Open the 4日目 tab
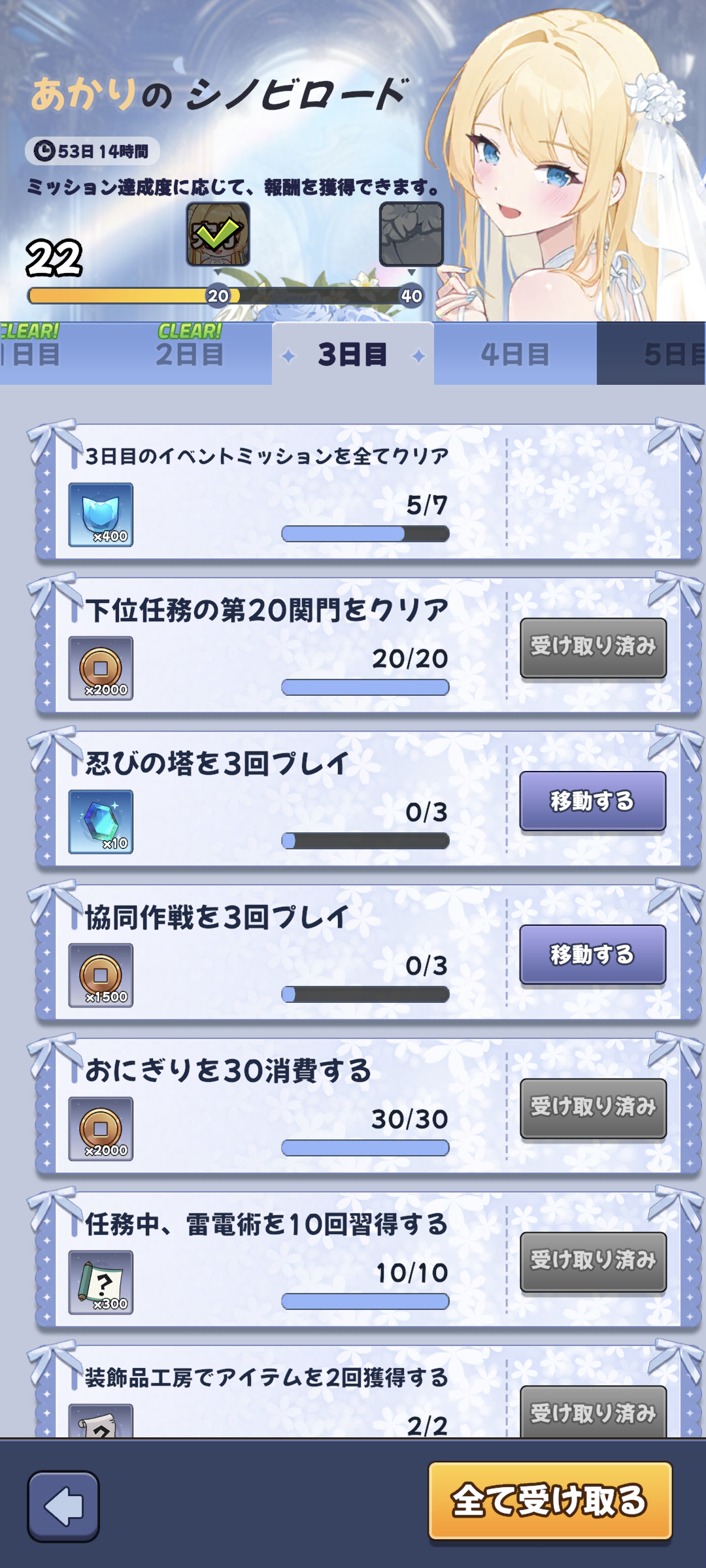 point(515,353)
